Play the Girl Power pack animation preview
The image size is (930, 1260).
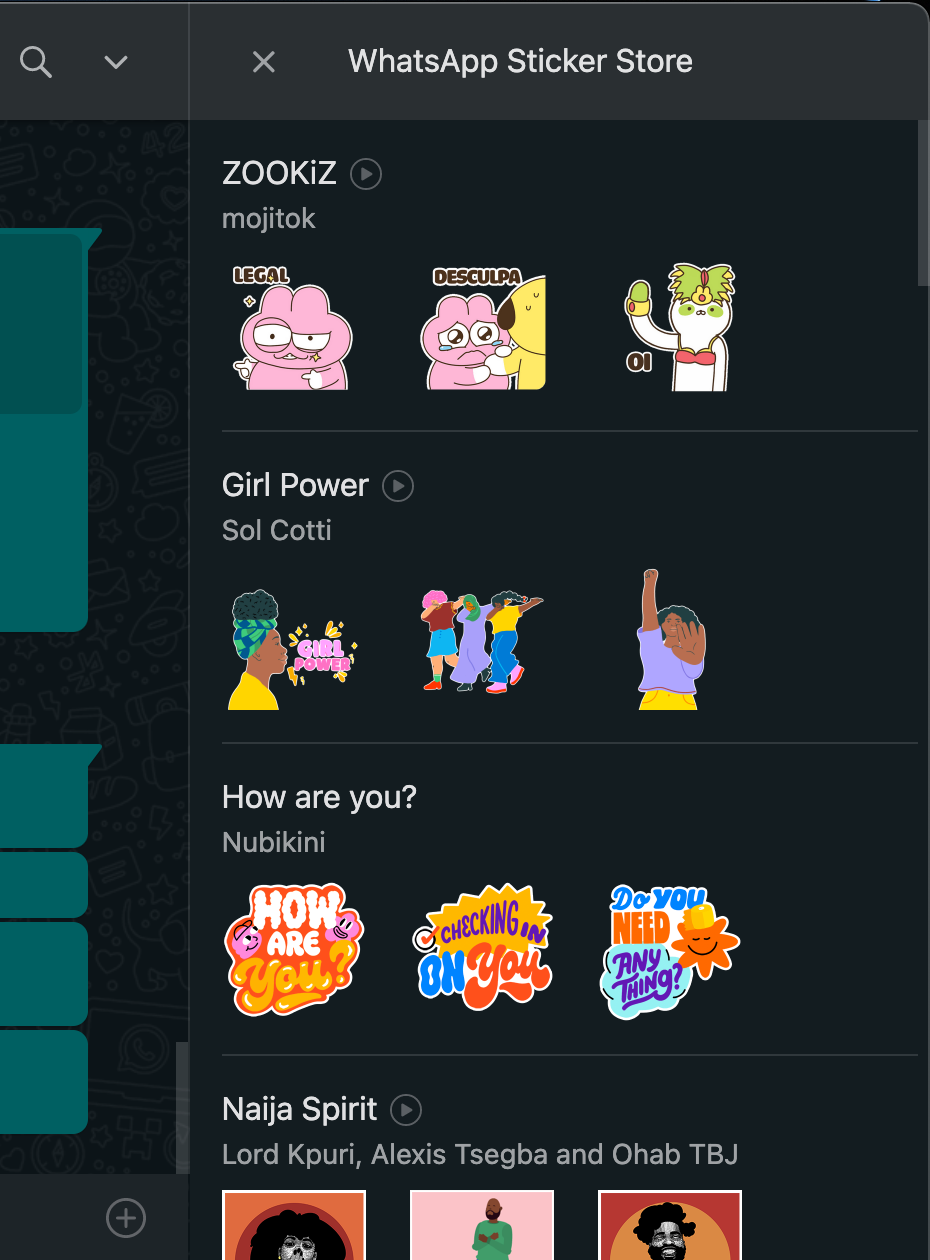(397, 485)
